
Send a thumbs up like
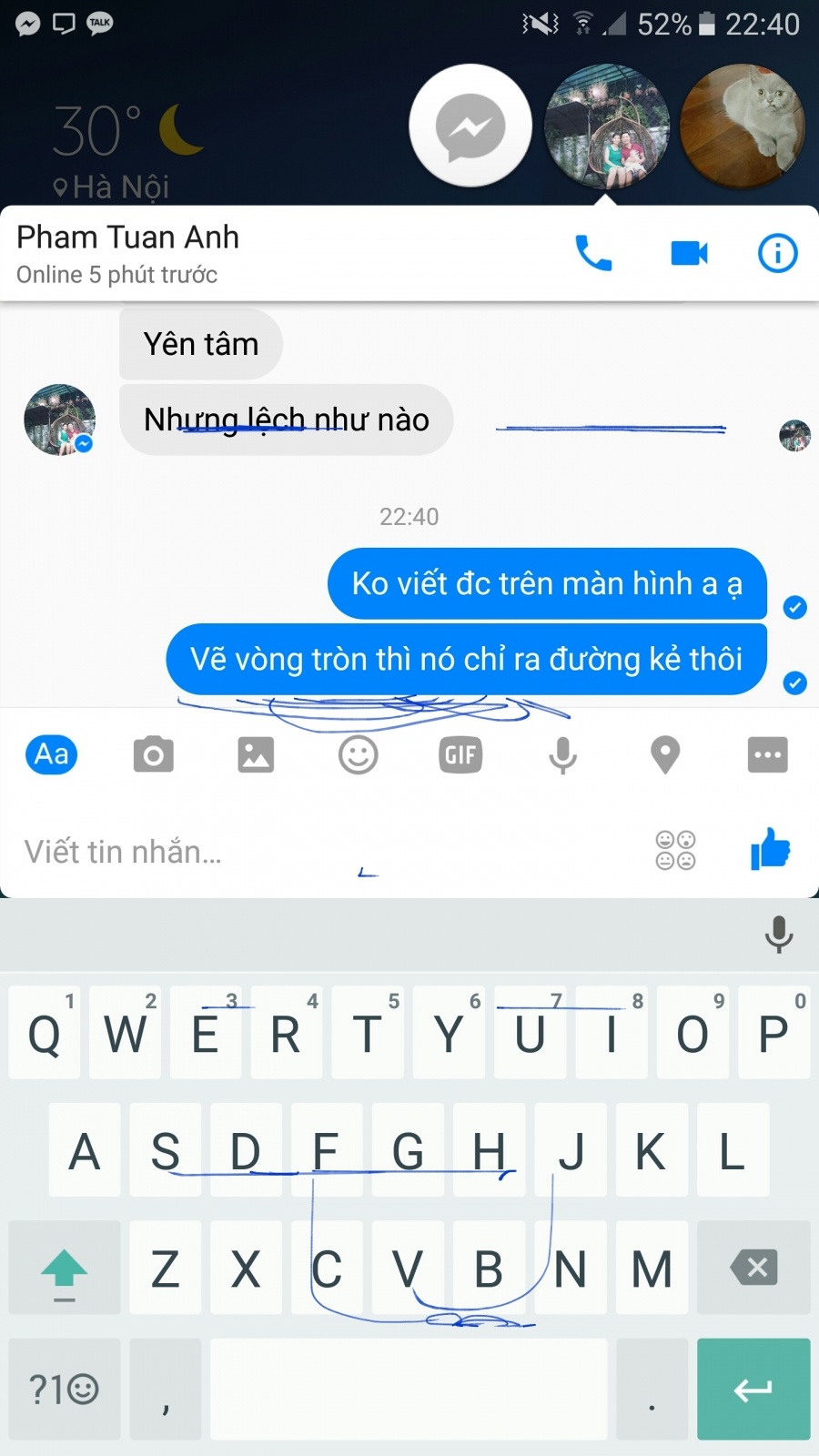(x=770, y=849)
